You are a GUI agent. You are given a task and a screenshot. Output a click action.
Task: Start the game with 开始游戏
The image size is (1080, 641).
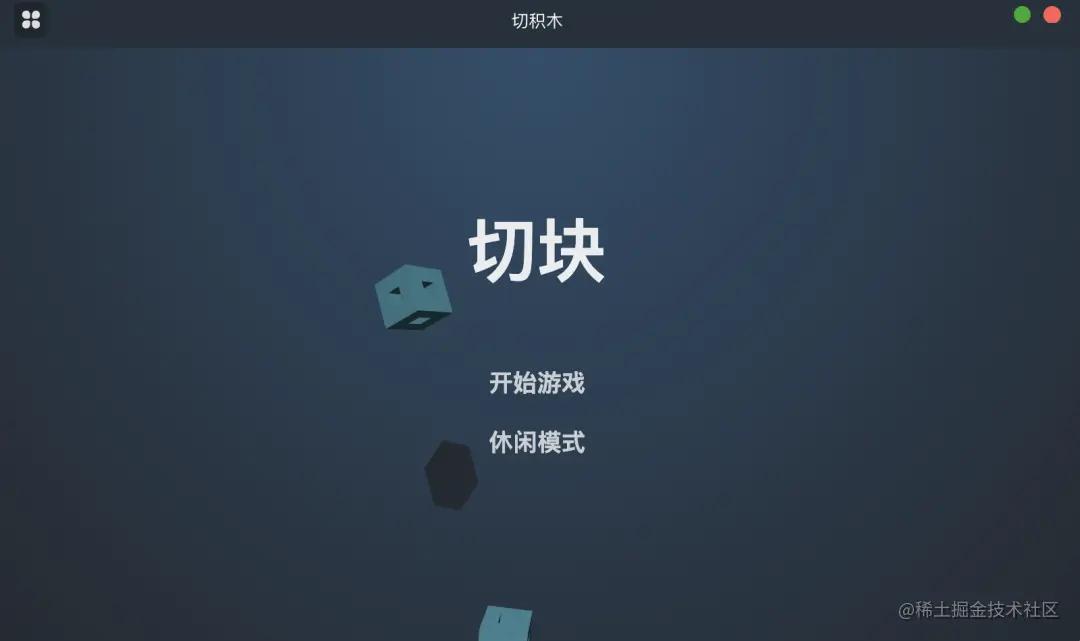click(x=537, y=383)
